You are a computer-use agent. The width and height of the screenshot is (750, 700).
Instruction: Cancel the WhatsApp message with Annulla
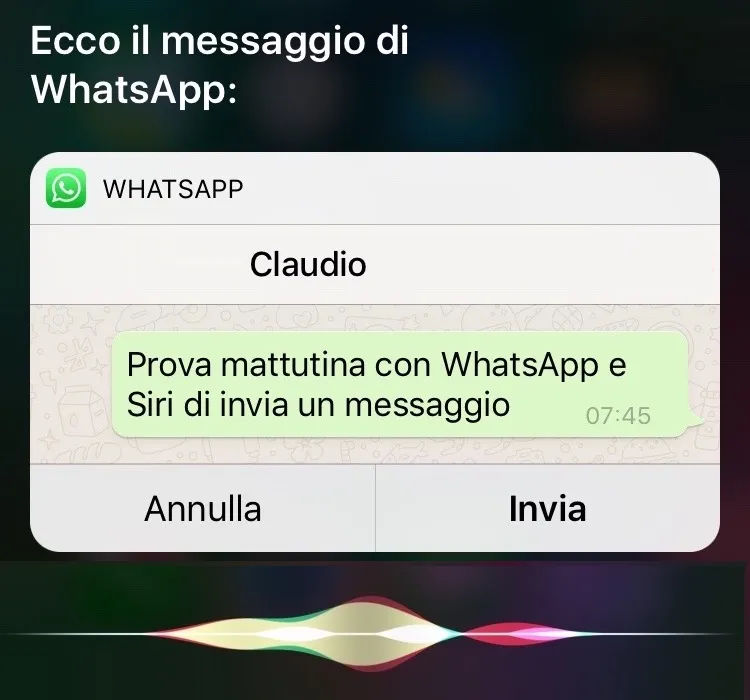pos(203,509)
